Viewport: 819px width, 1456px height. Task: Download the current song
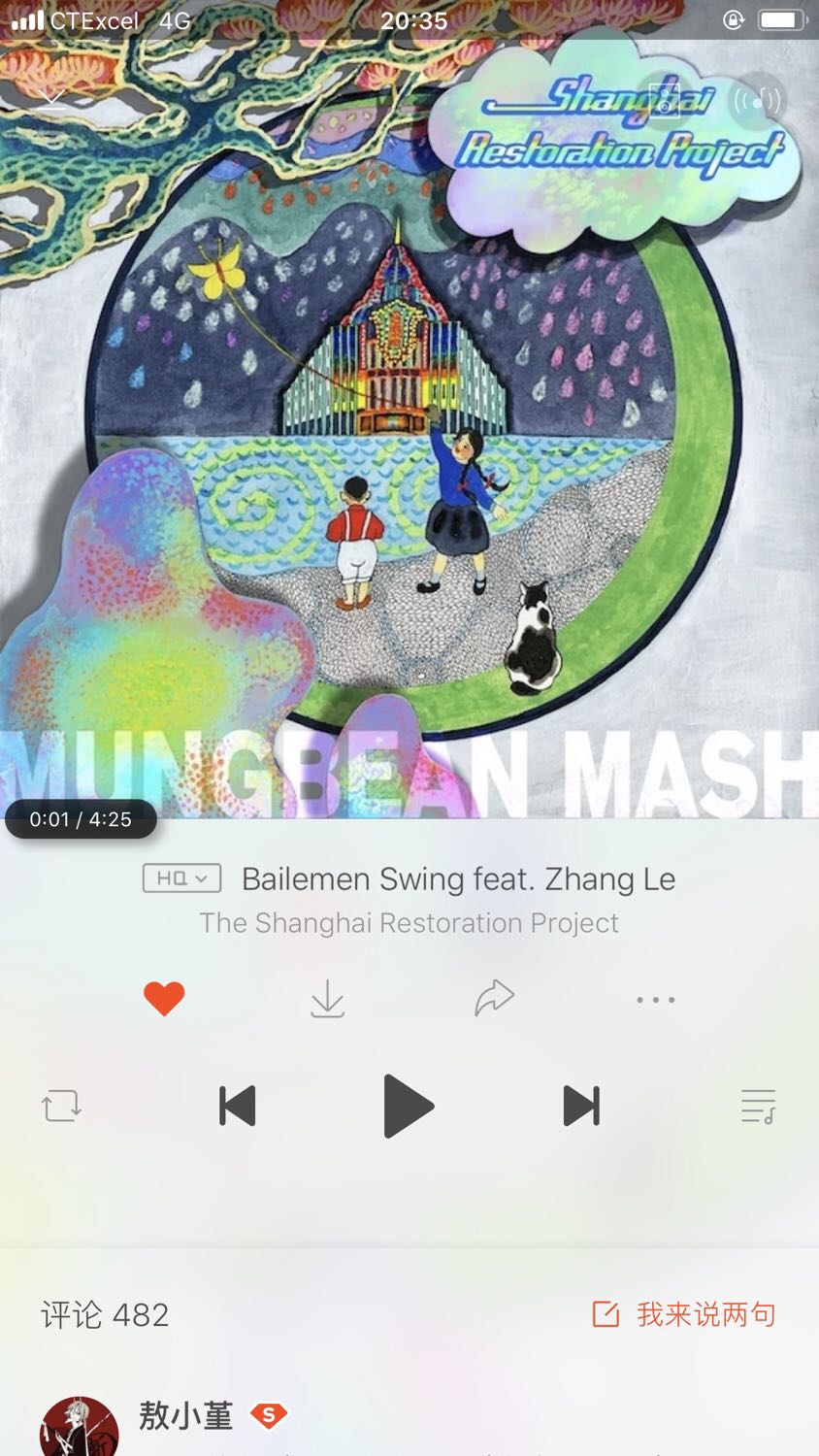(x=328, y=998)
